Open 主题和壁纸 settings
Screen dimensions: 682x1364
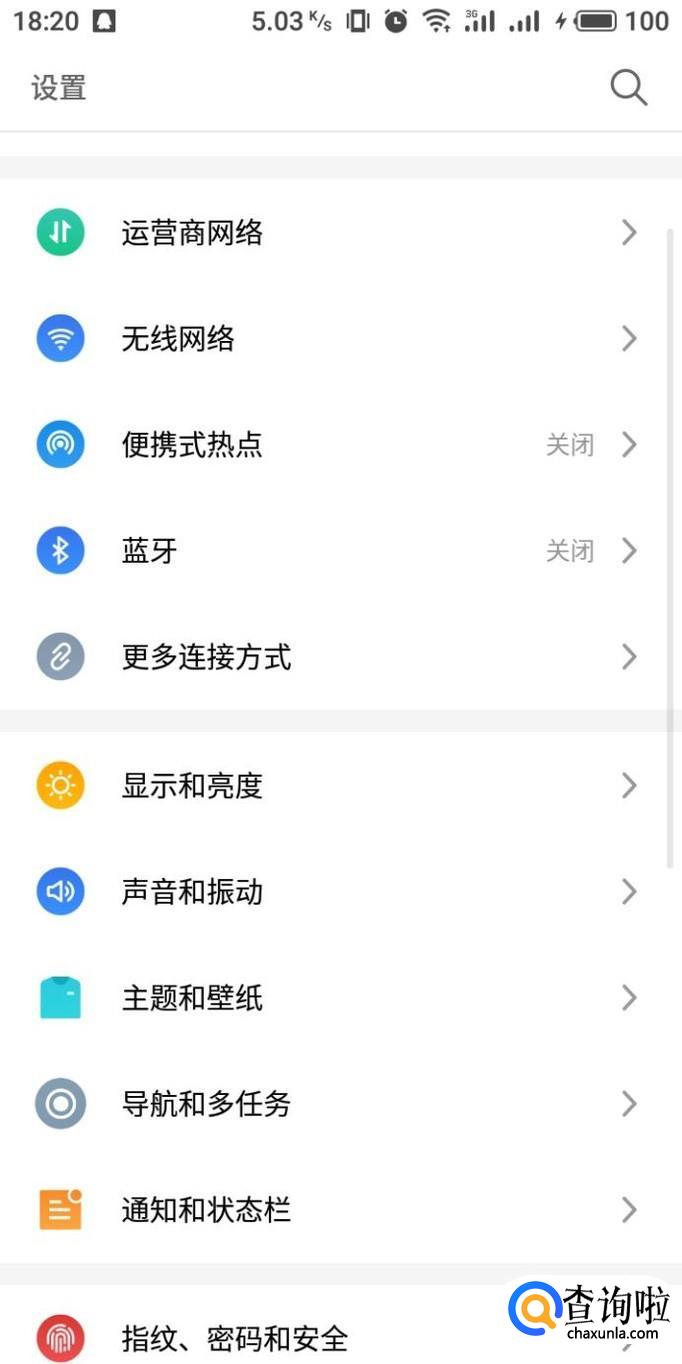[x=192, y=998]
